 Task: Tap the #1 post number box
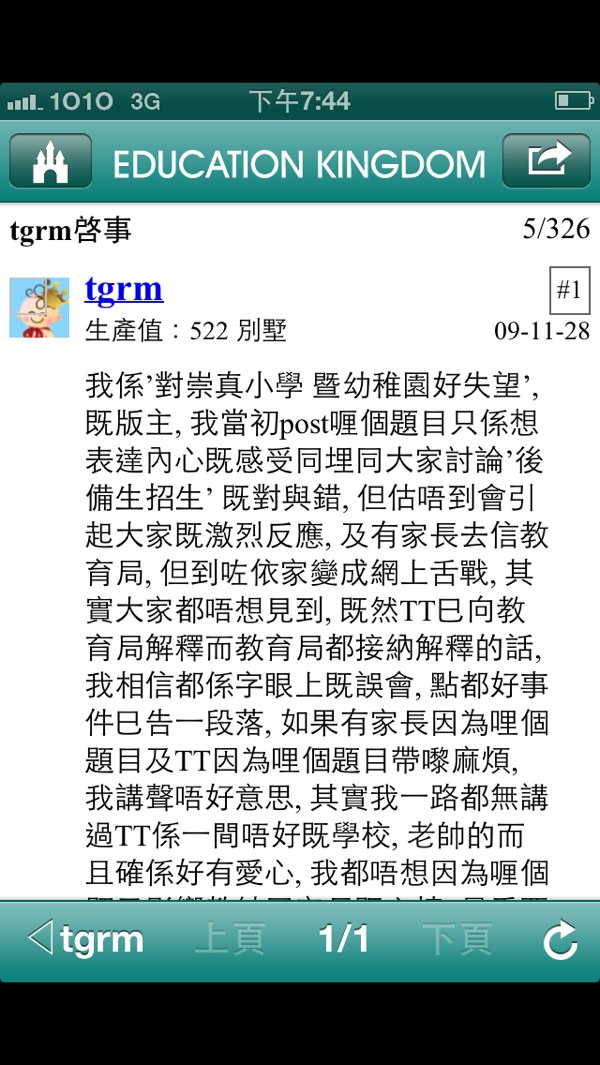tap(569, 291)
